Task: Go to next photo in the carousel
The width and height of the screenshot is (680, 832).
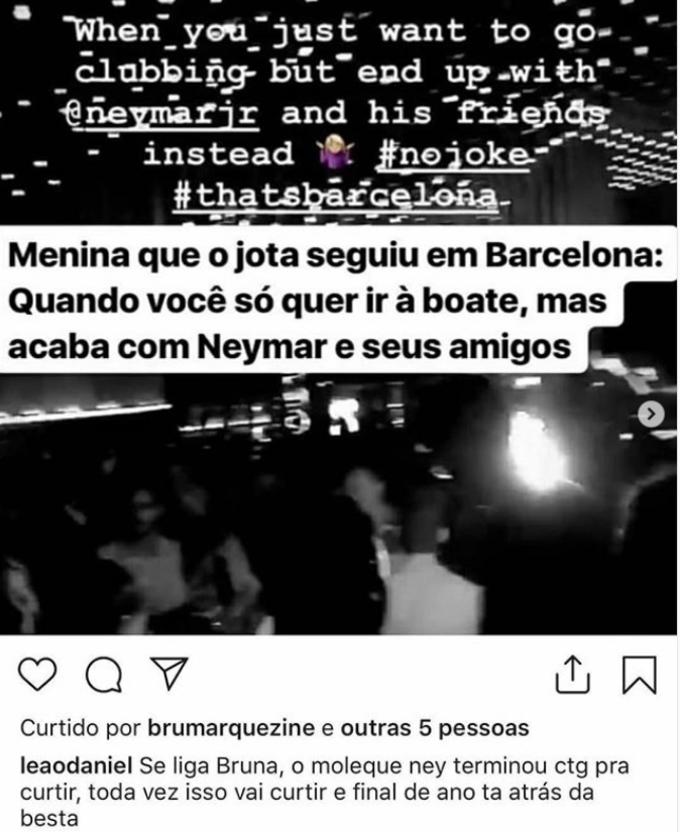Action: (651, 413)
